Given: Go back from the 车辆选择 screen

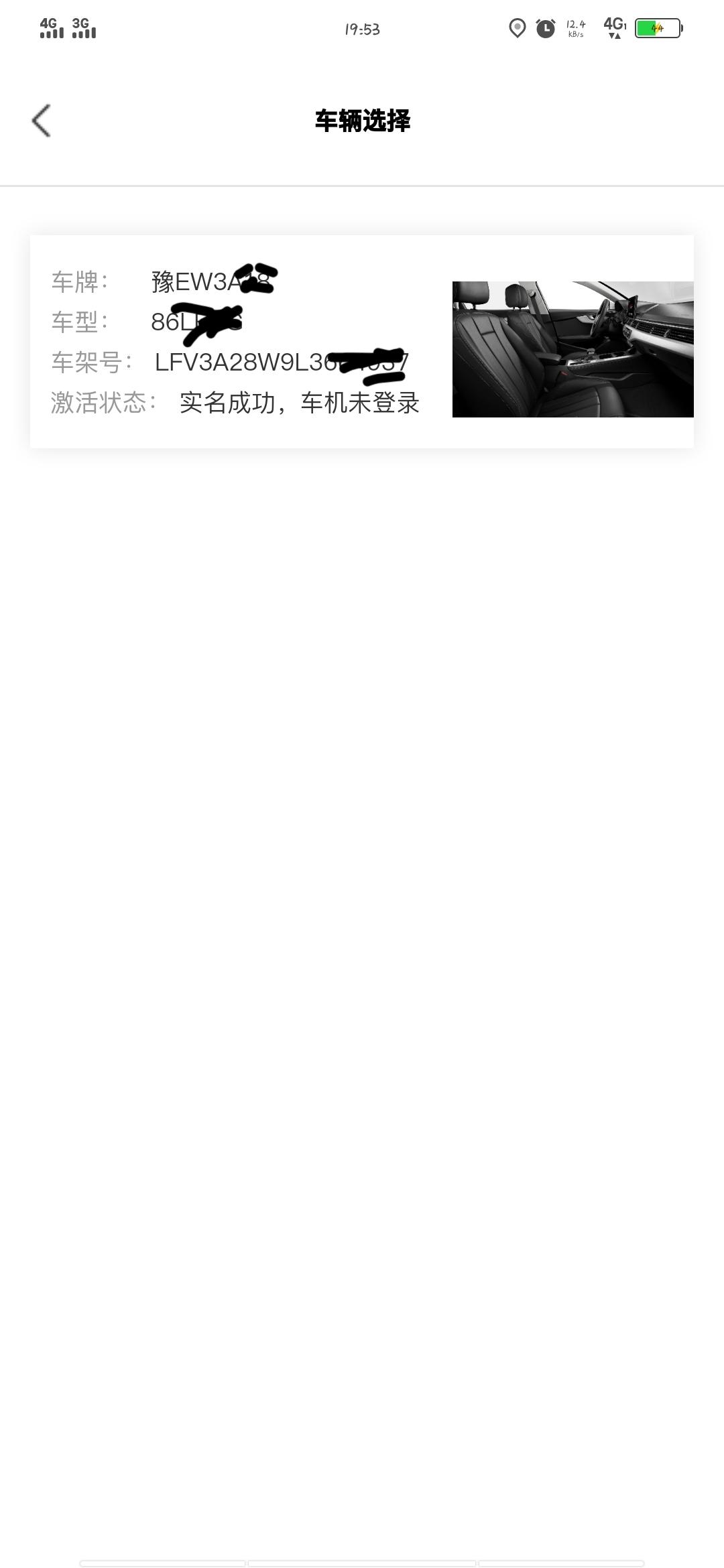Looking at the screenshot, I should [42, 121].
